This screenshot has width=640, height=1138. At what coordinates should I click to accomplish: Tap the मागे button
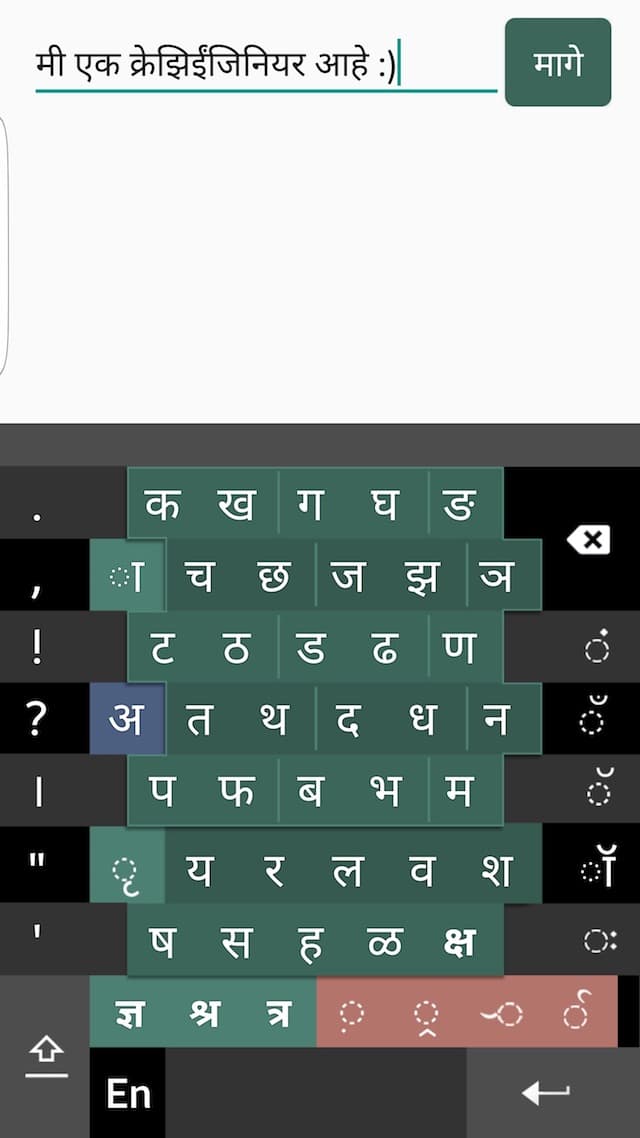click(x=558, y=62)
